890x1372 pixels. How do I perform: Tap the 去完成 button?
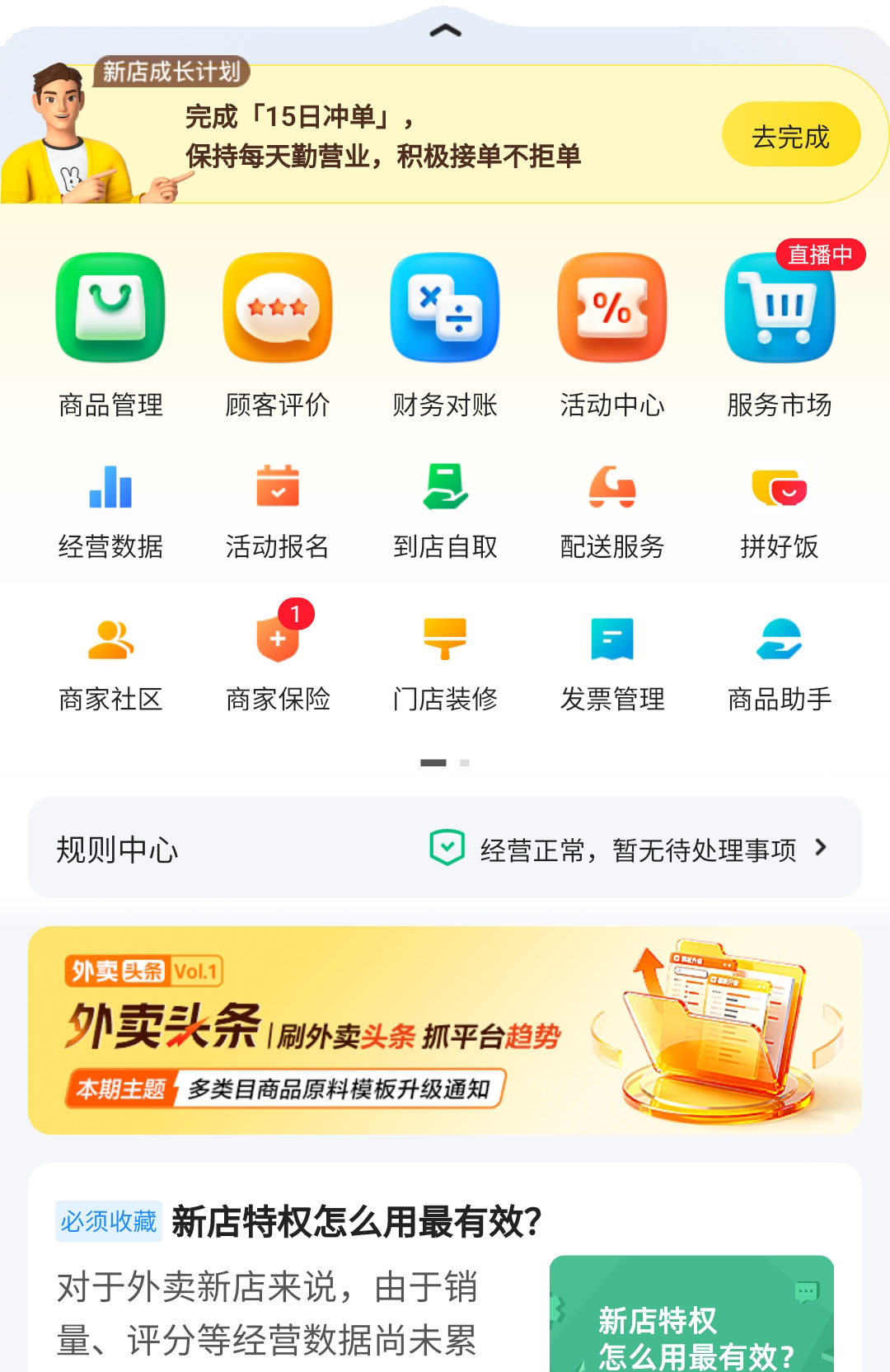(x=790, y=136)
